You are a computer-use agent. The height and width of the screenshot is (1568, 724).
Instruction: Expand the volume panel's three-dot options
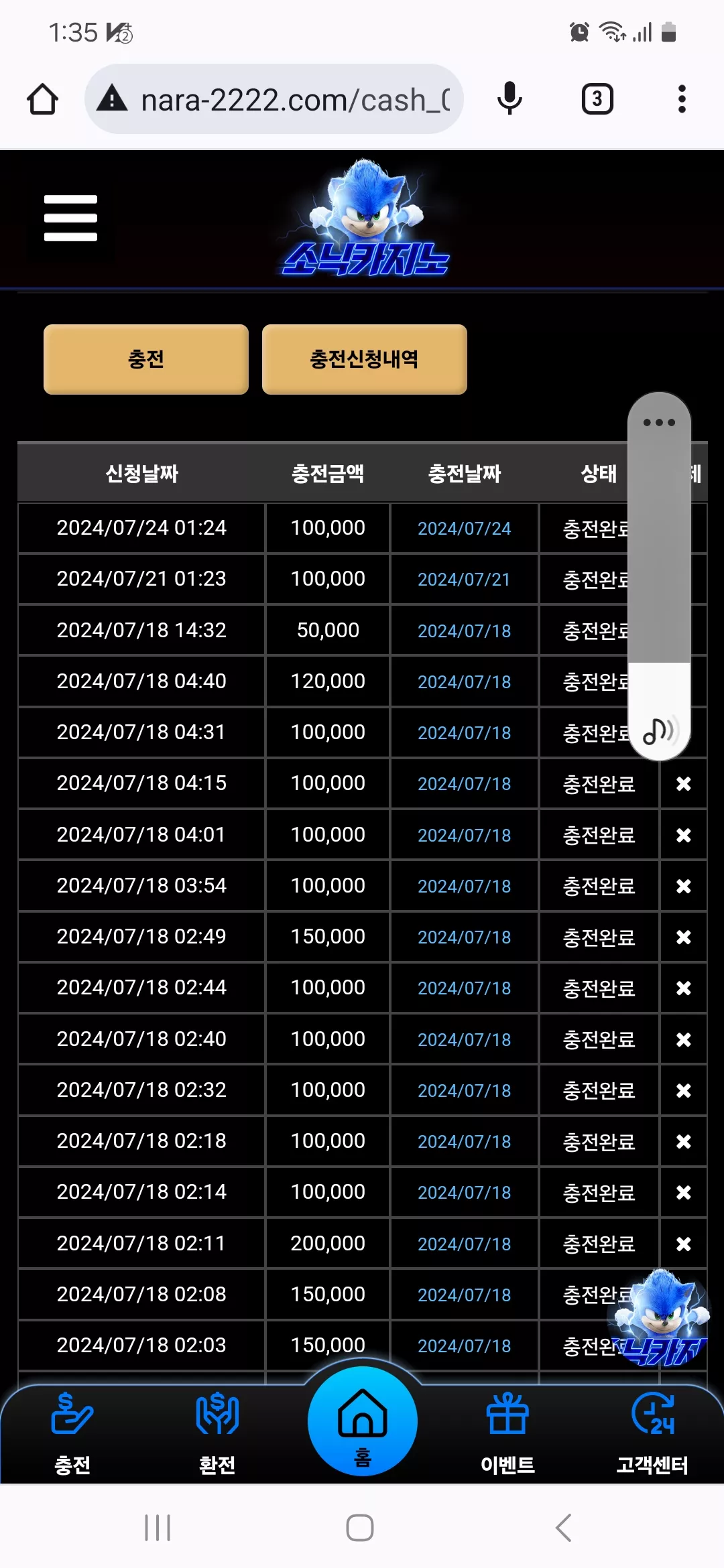(x=659, y=422)
